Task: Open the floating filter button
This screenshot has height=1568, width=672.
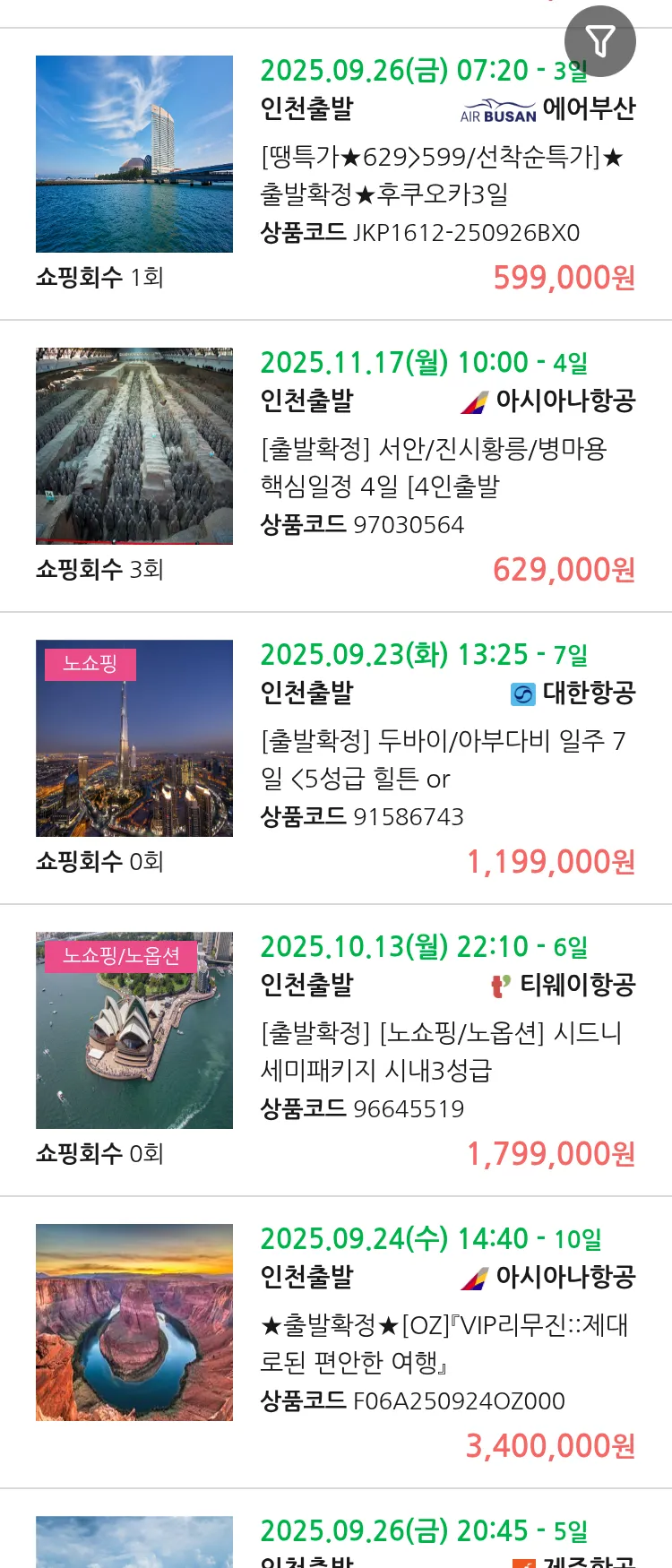Action: pos(599,41)
